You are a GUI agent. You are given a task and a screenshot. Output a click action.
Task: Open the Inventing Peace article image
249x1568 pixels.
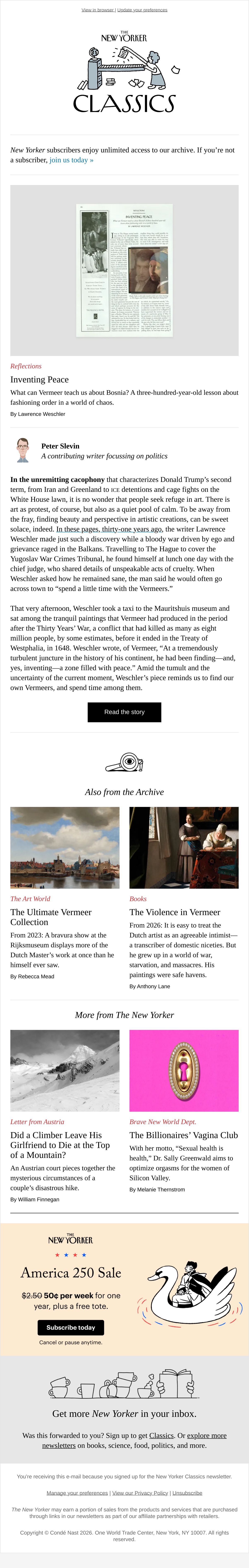[x=124, y=270]
